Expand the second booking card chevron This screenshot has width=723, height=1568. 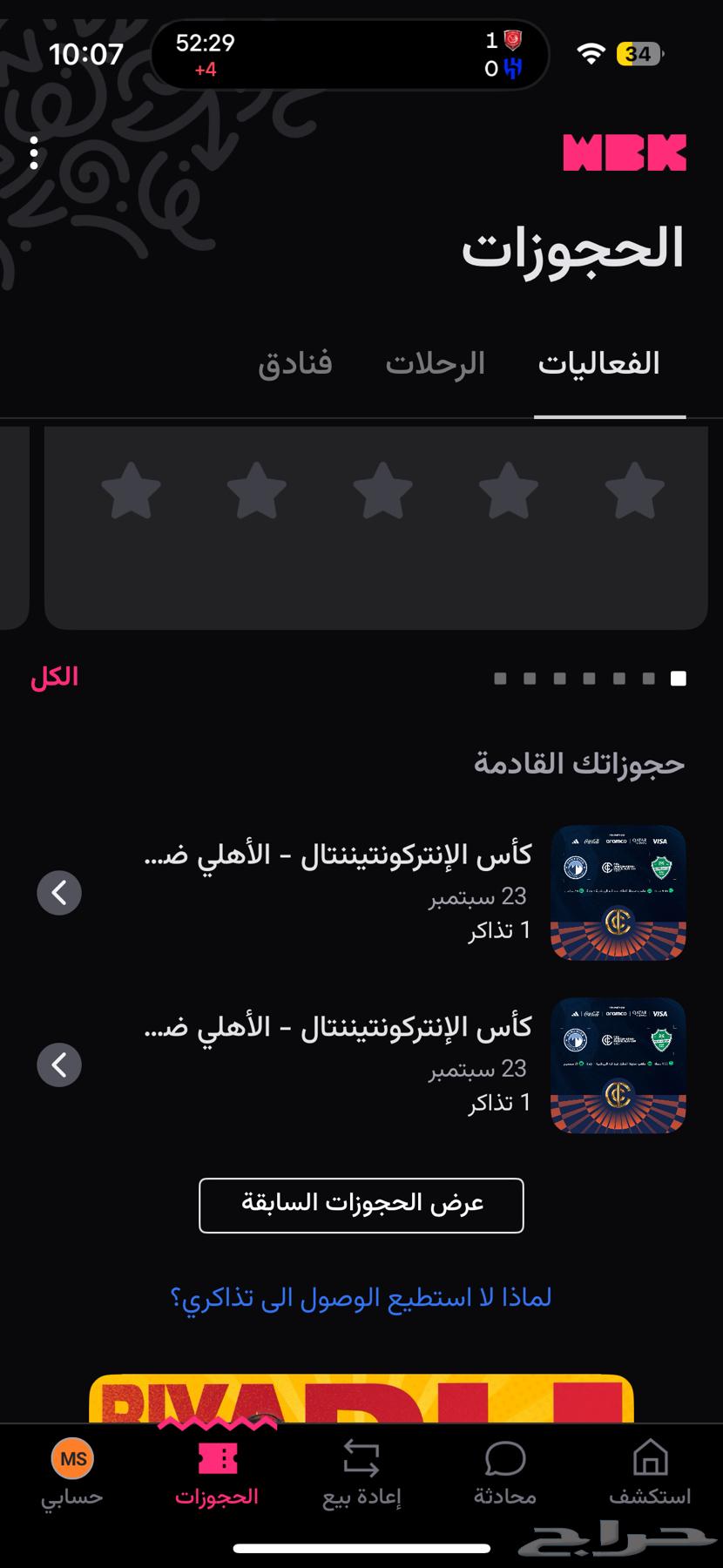(x=59, y=1064)
